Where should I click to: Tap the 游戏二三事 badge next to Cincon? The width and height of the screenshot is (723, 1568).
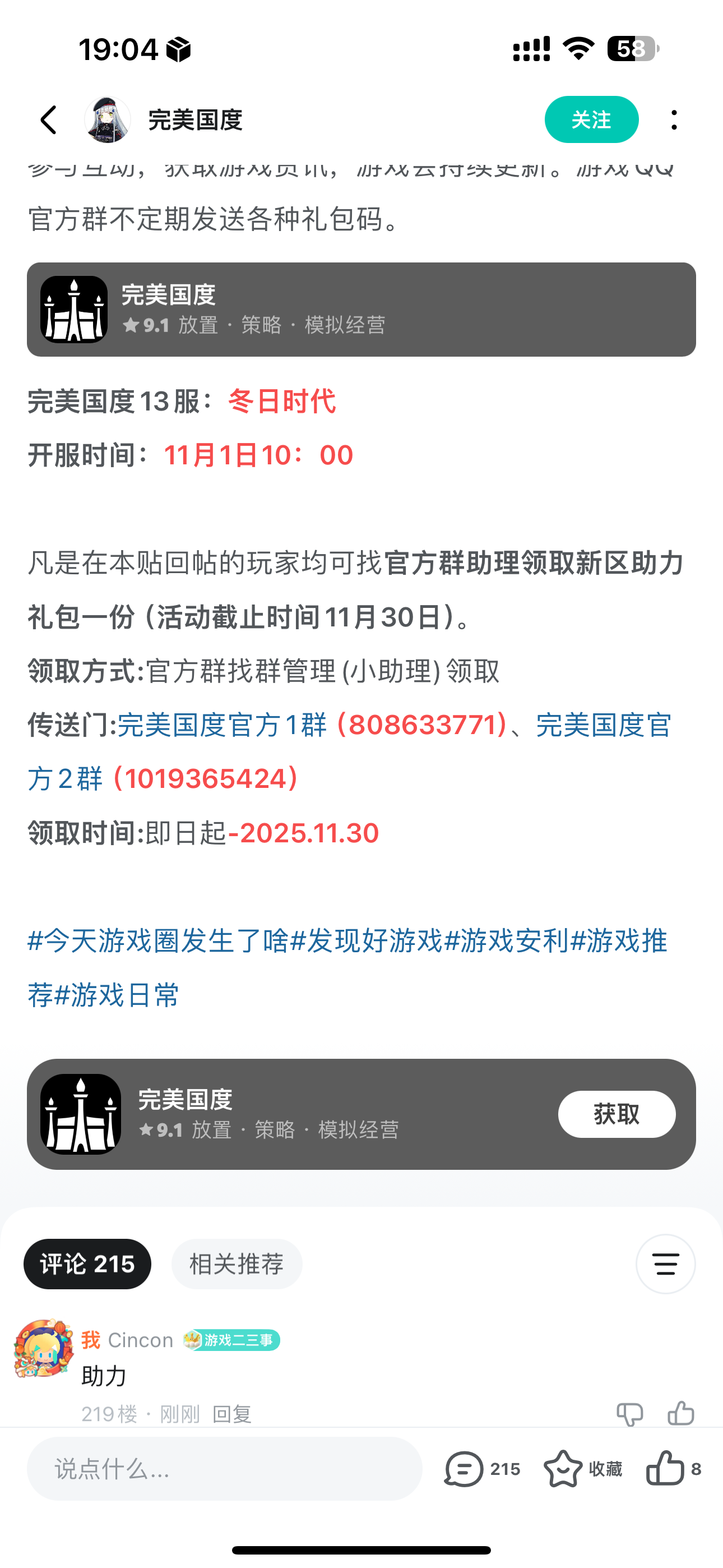231,1340
